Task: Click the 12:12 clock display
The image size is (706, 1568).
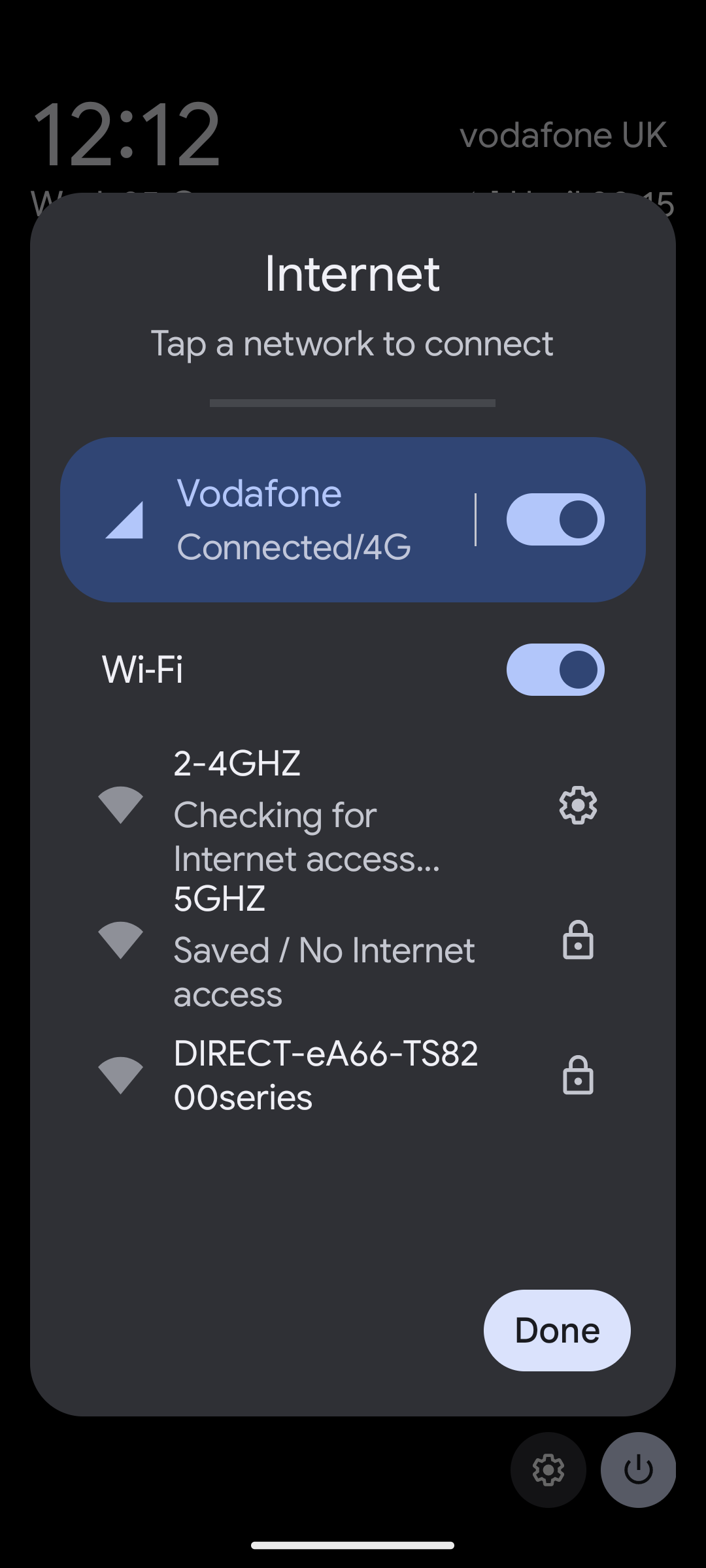Action: [x=128, y=135]
